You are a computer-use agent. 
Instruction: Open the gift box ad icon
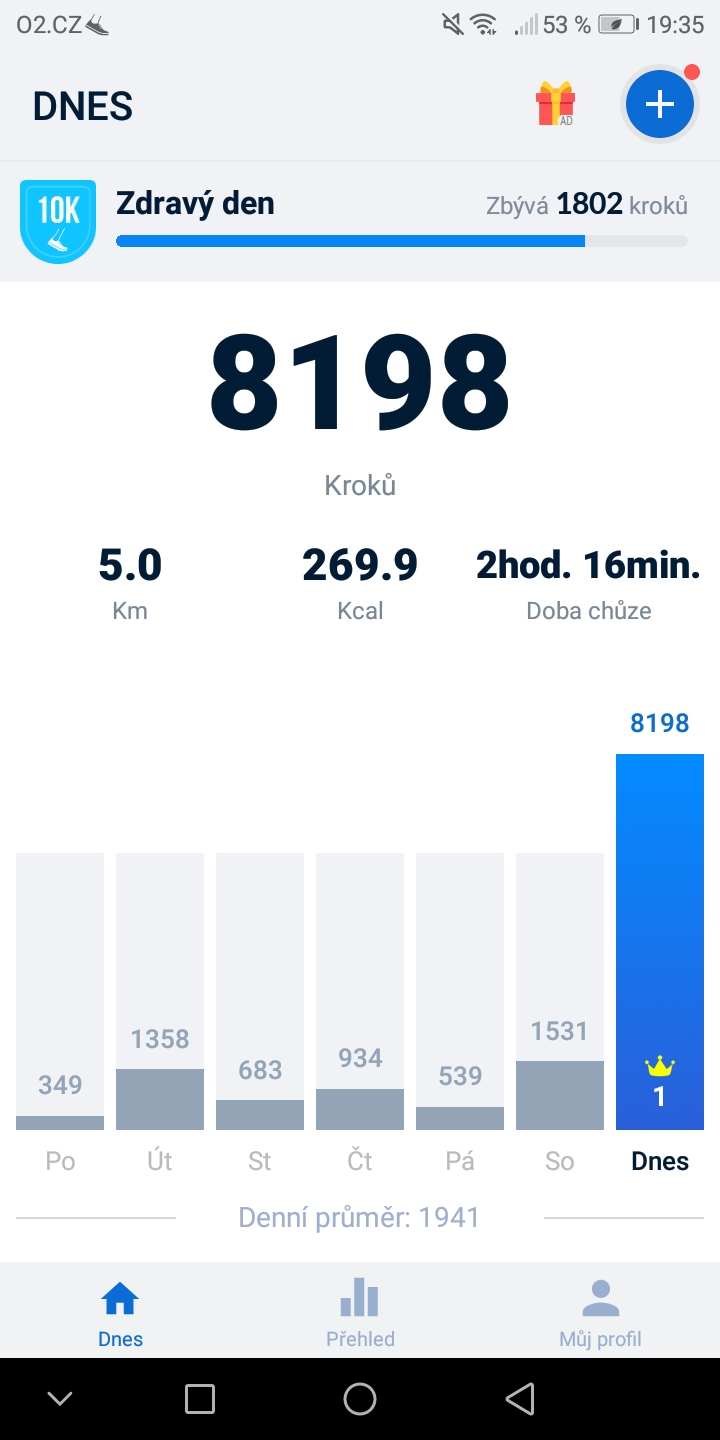click(x=555, y=104)
